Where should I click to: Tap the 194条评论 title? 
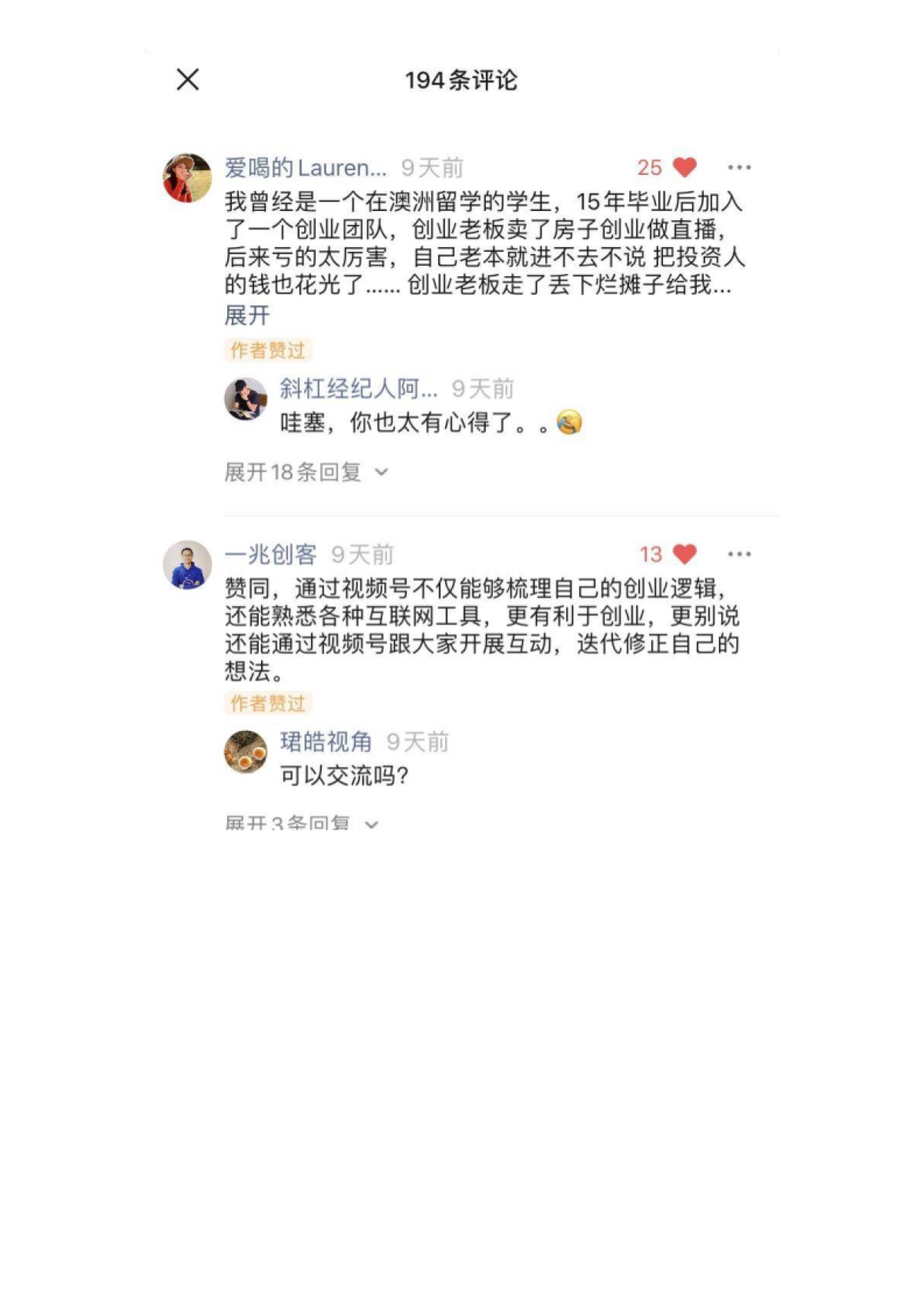coord(461,79)
